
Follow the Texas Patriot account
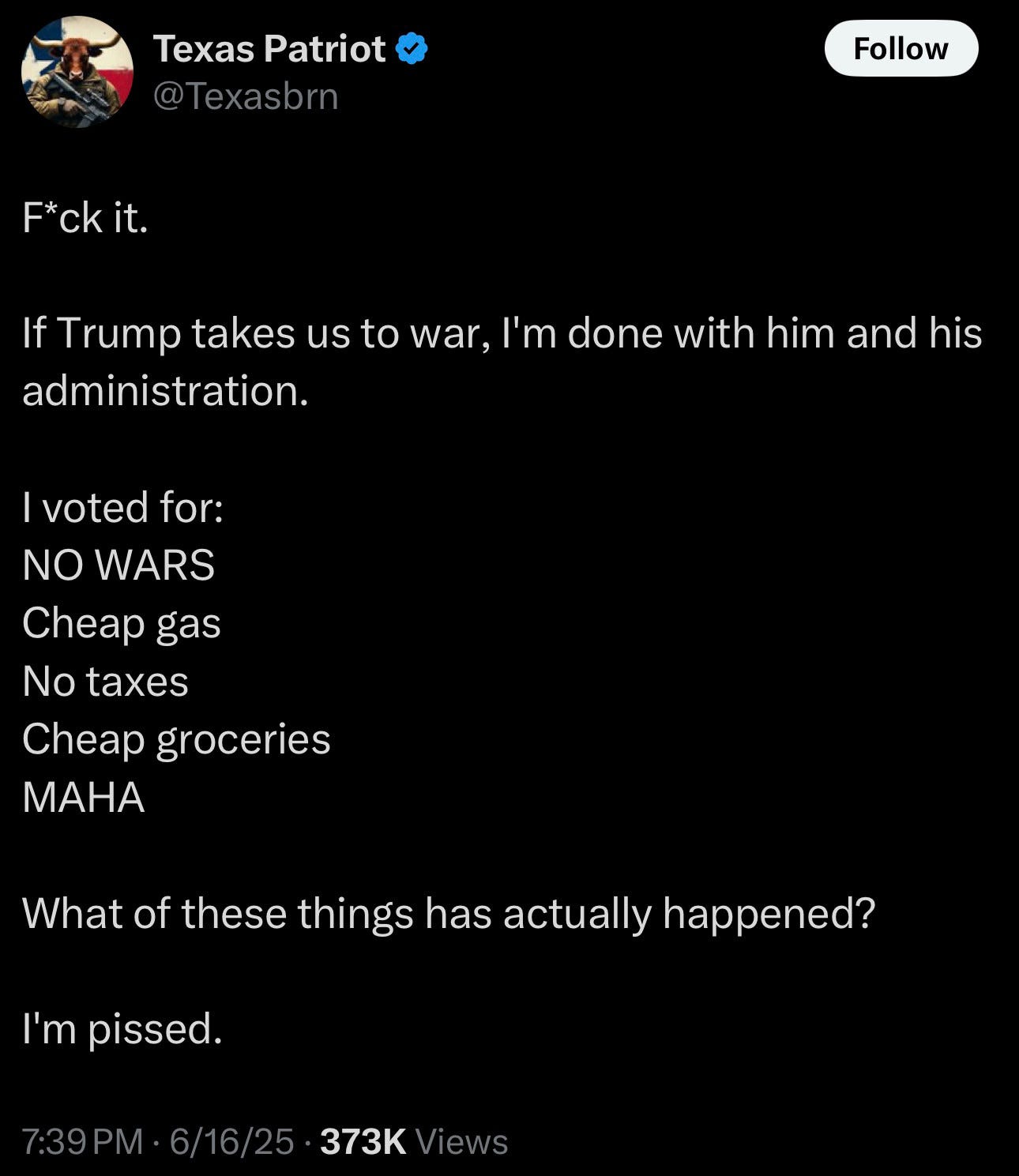(x=901, y=49)
